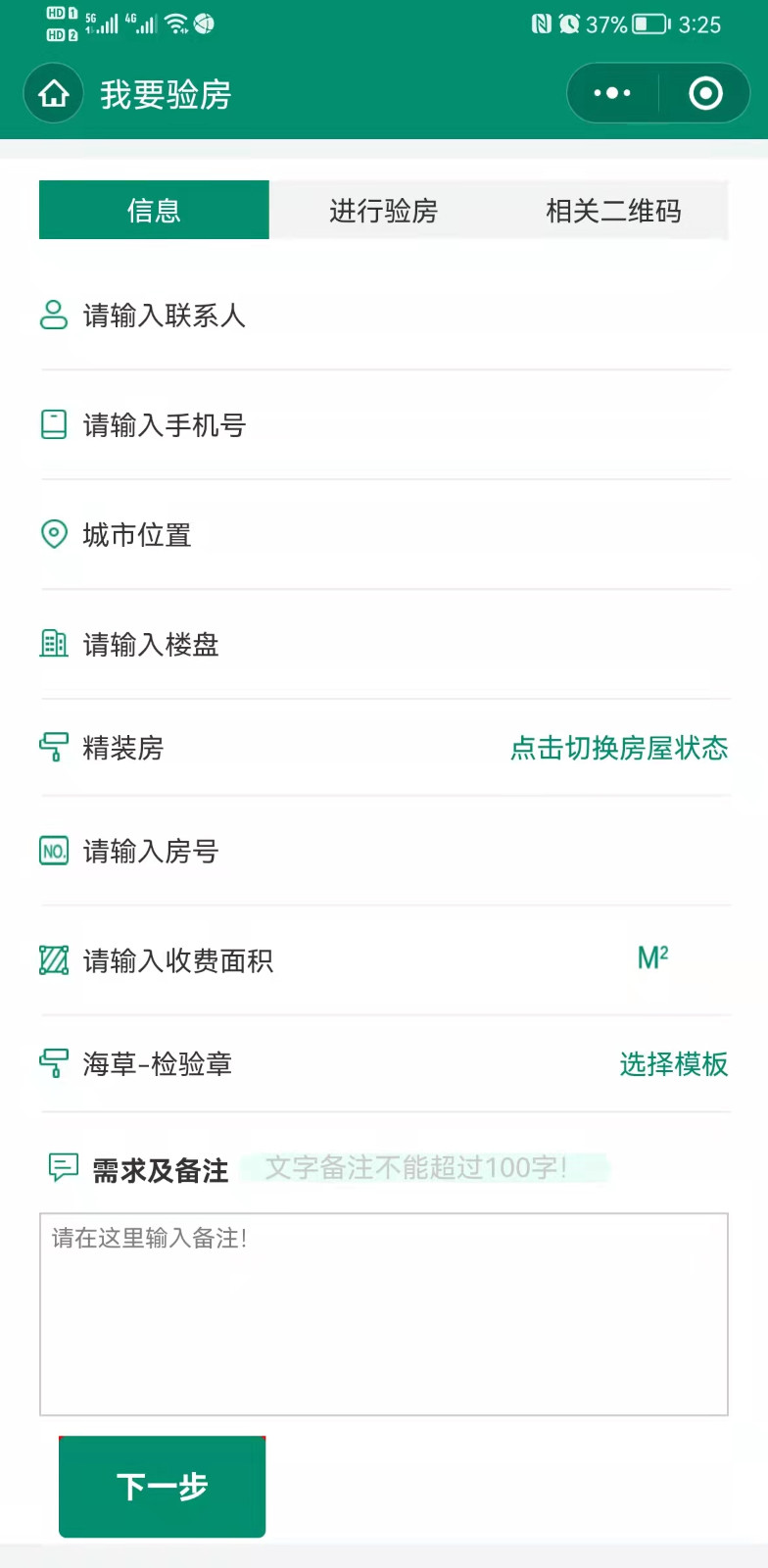The height and width of the screenshot is (1568, 768).
Task: Open the mini program overflow menu
Action: 613,94
